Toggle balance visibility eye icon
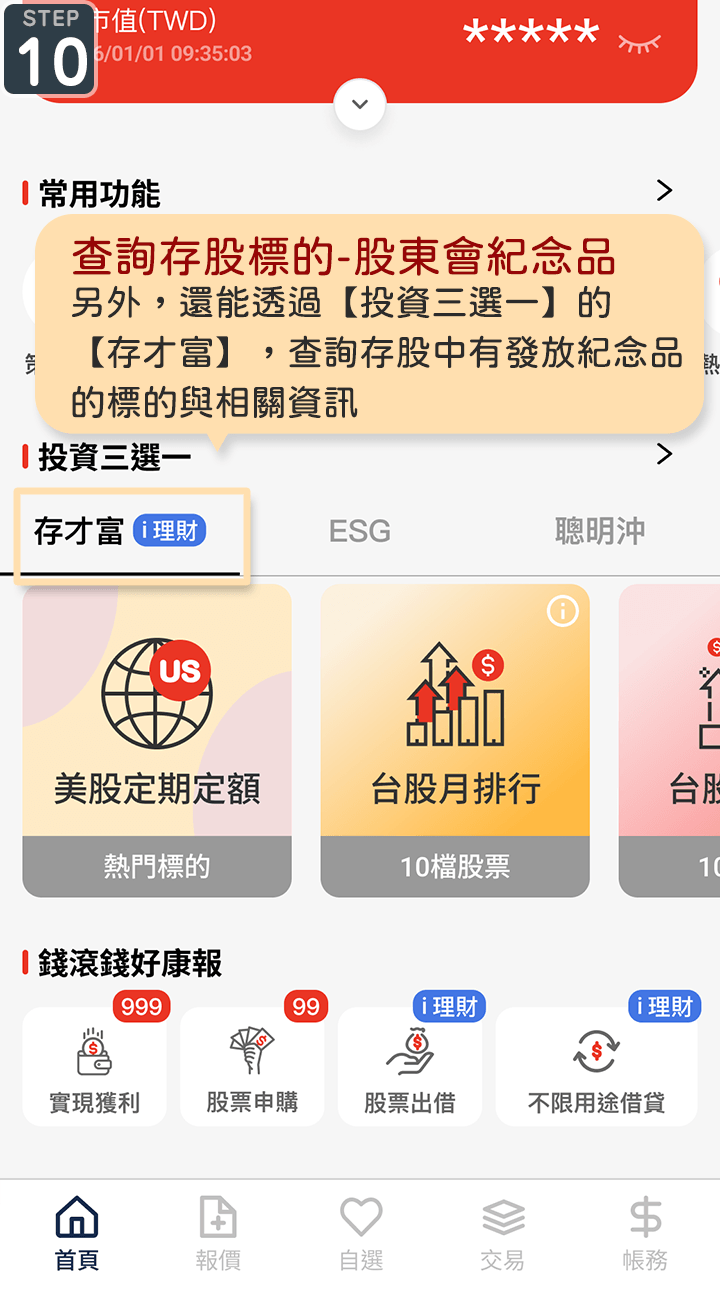The width and height of the screenshot is (720, 1300). coord(640,42)
